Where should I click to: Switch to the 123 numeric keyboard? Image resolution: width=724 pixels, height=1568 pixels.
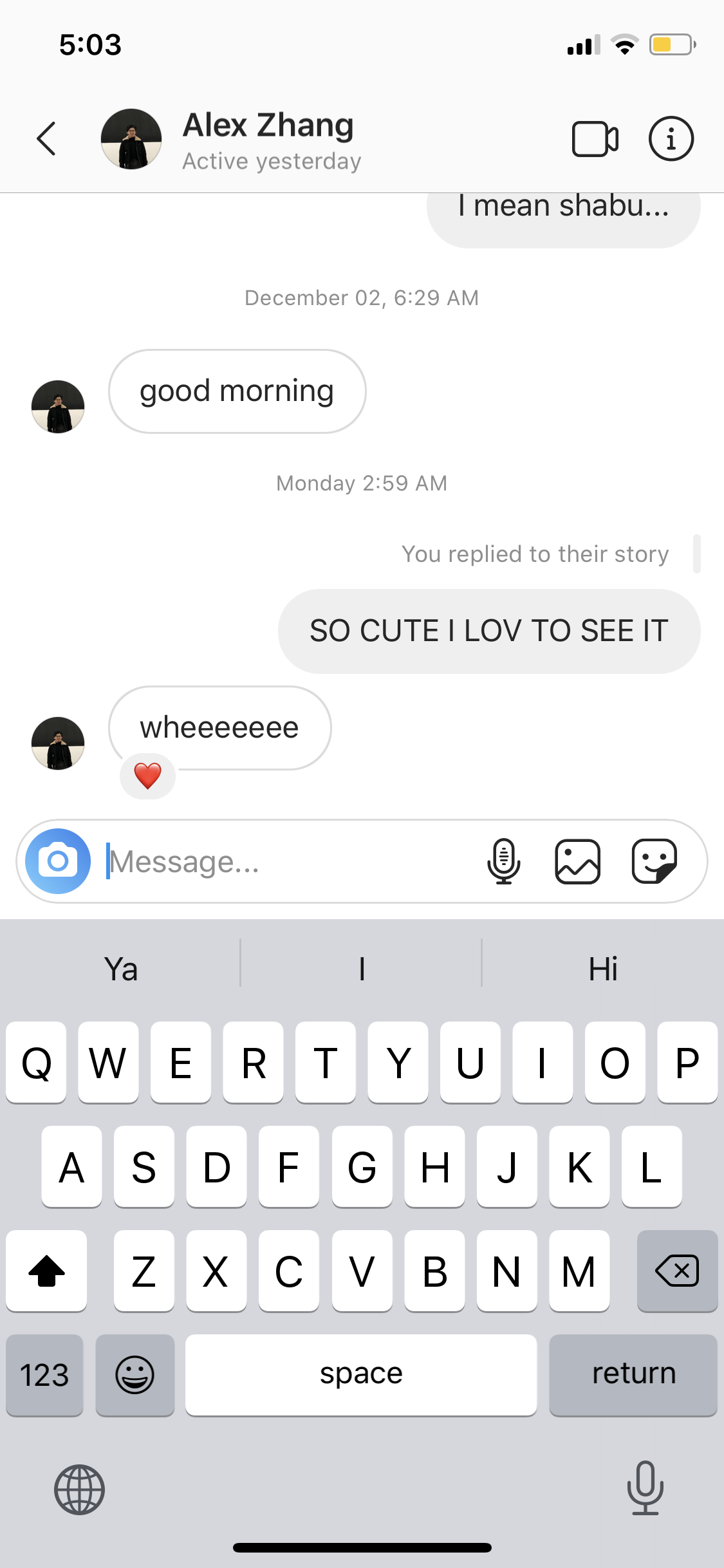tap(44, 1375)
